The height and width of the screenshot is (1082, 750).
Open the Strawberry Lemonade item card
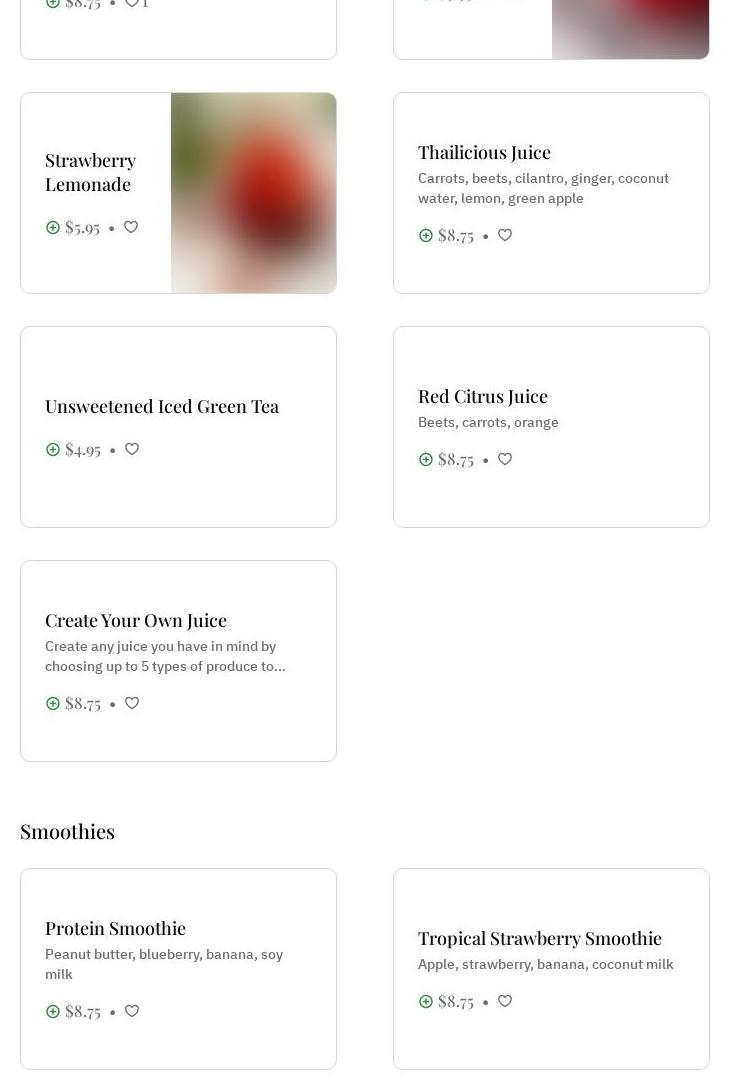(x=90, y=172)
